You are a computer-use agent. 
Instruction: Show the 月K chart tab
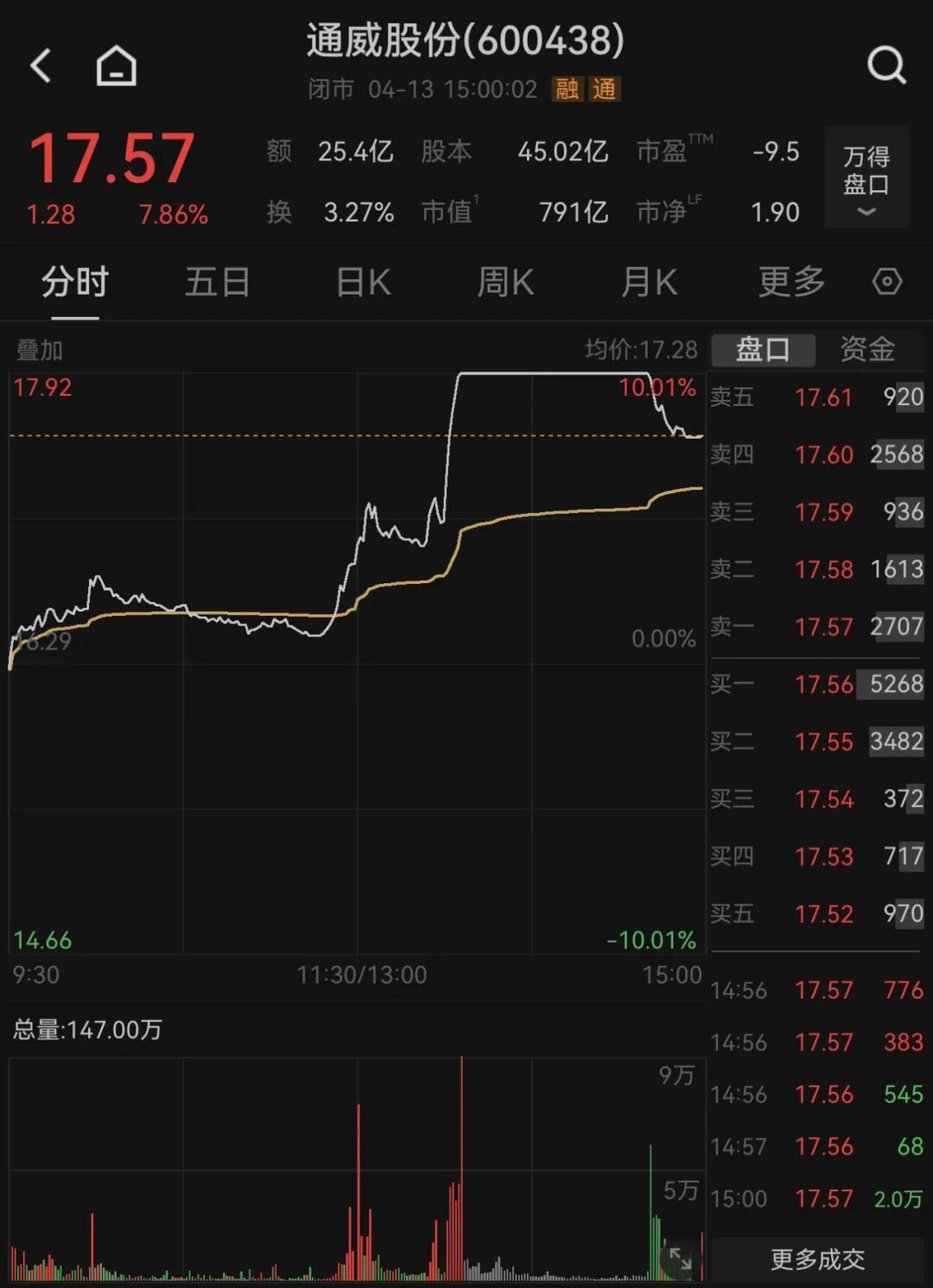[650, 282]
